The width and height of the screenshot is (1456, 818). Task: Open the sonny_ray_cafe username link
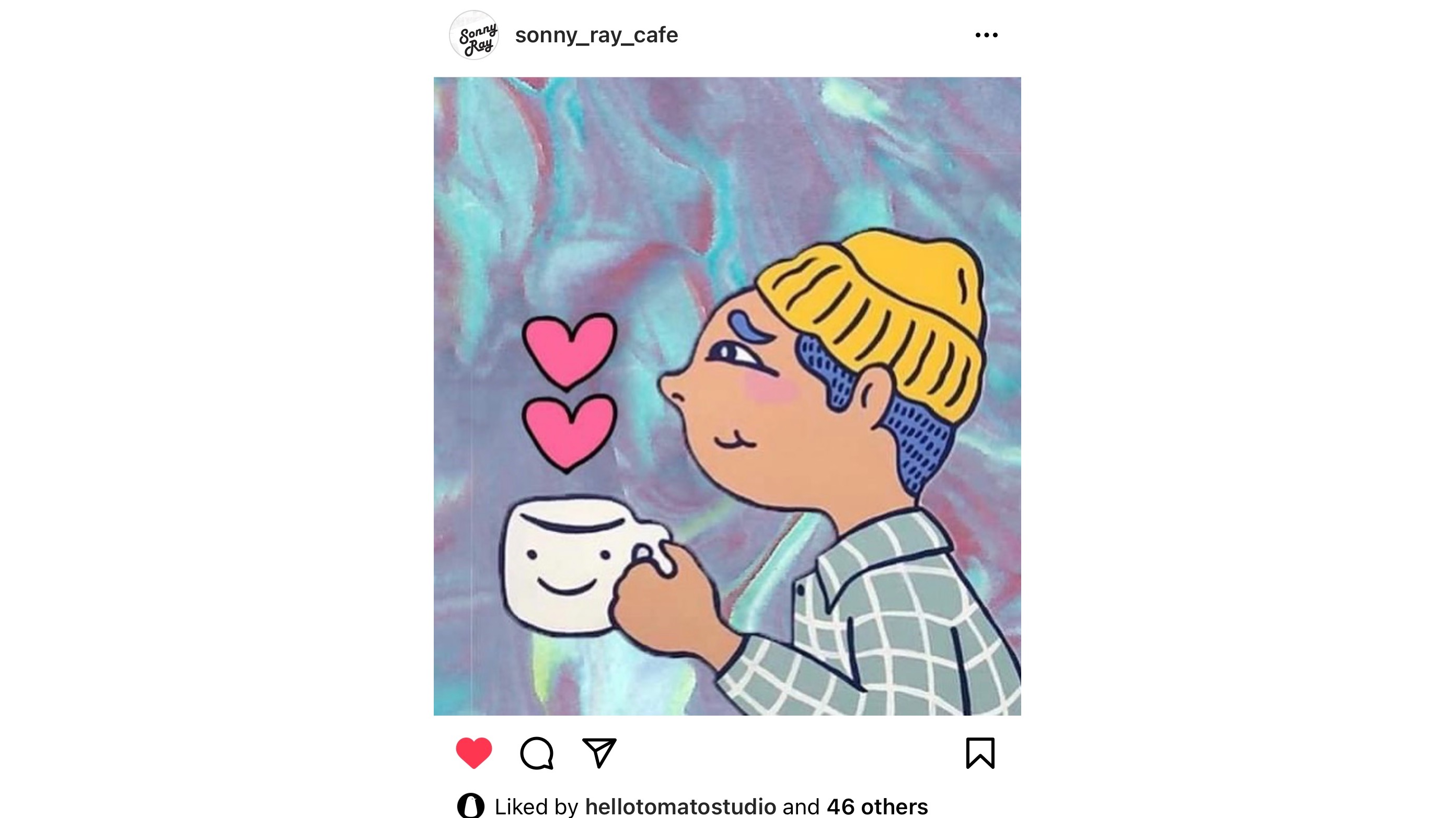pos(596,35)
